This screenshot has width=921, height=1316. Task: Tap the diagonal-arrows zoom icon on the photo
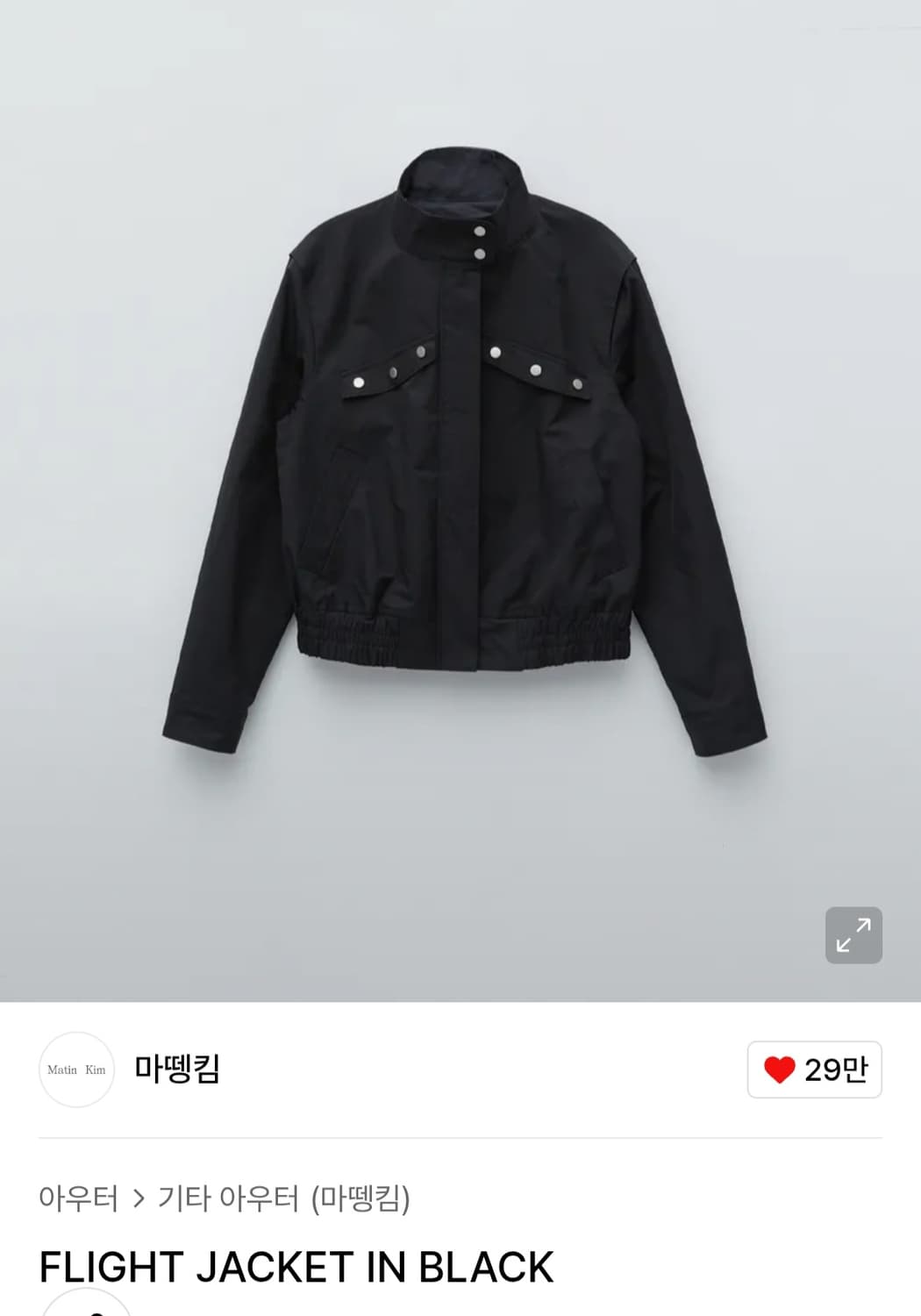coord(853,934)
